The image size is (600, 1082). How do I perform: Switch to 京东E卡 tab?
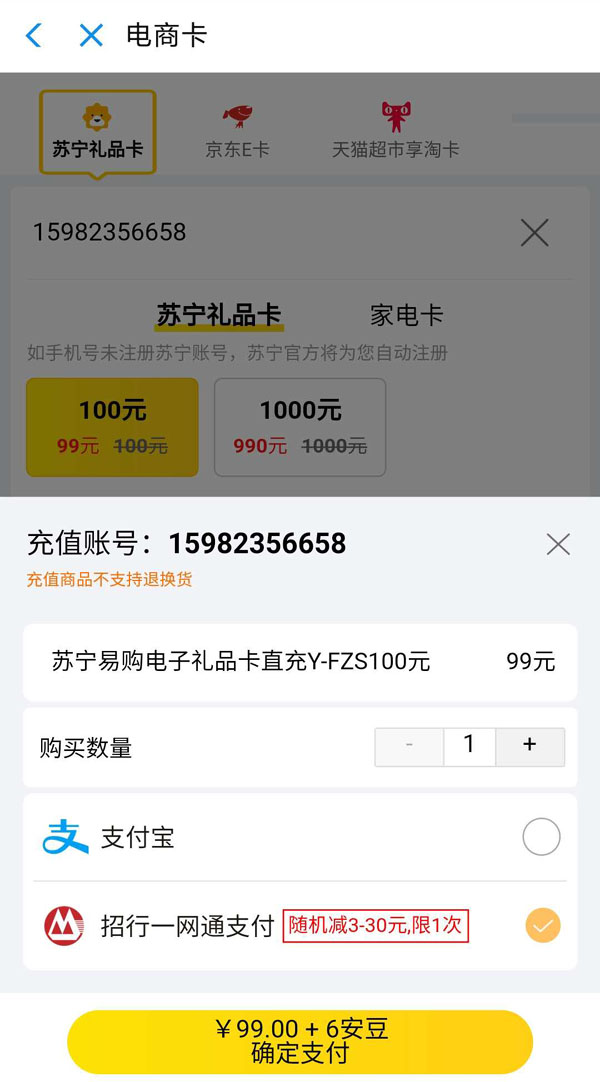(x=237, y=132)
